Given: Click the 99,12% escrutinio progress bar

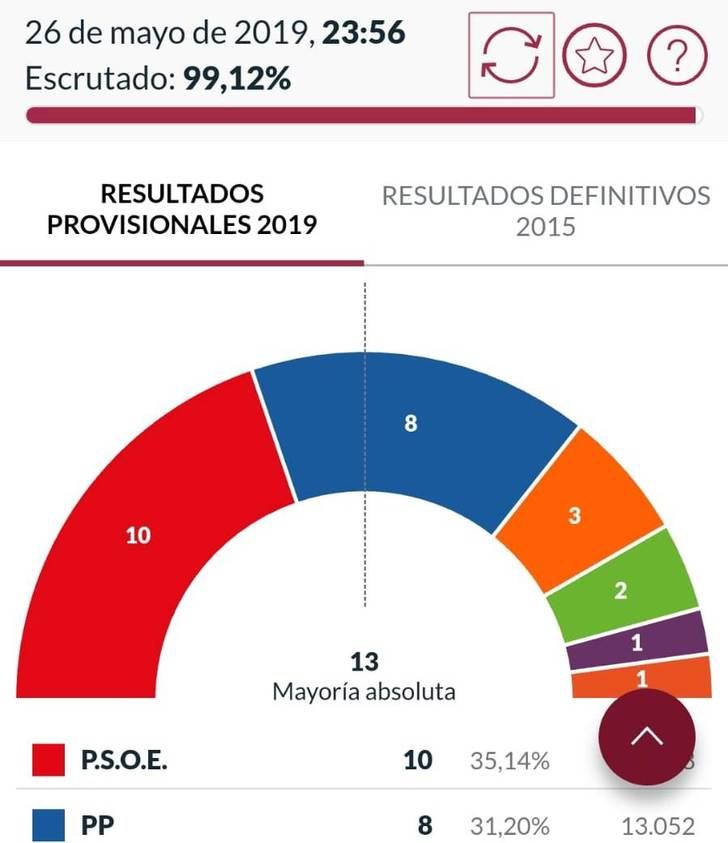Looking at the screenshot, I should tap(364, 113).
